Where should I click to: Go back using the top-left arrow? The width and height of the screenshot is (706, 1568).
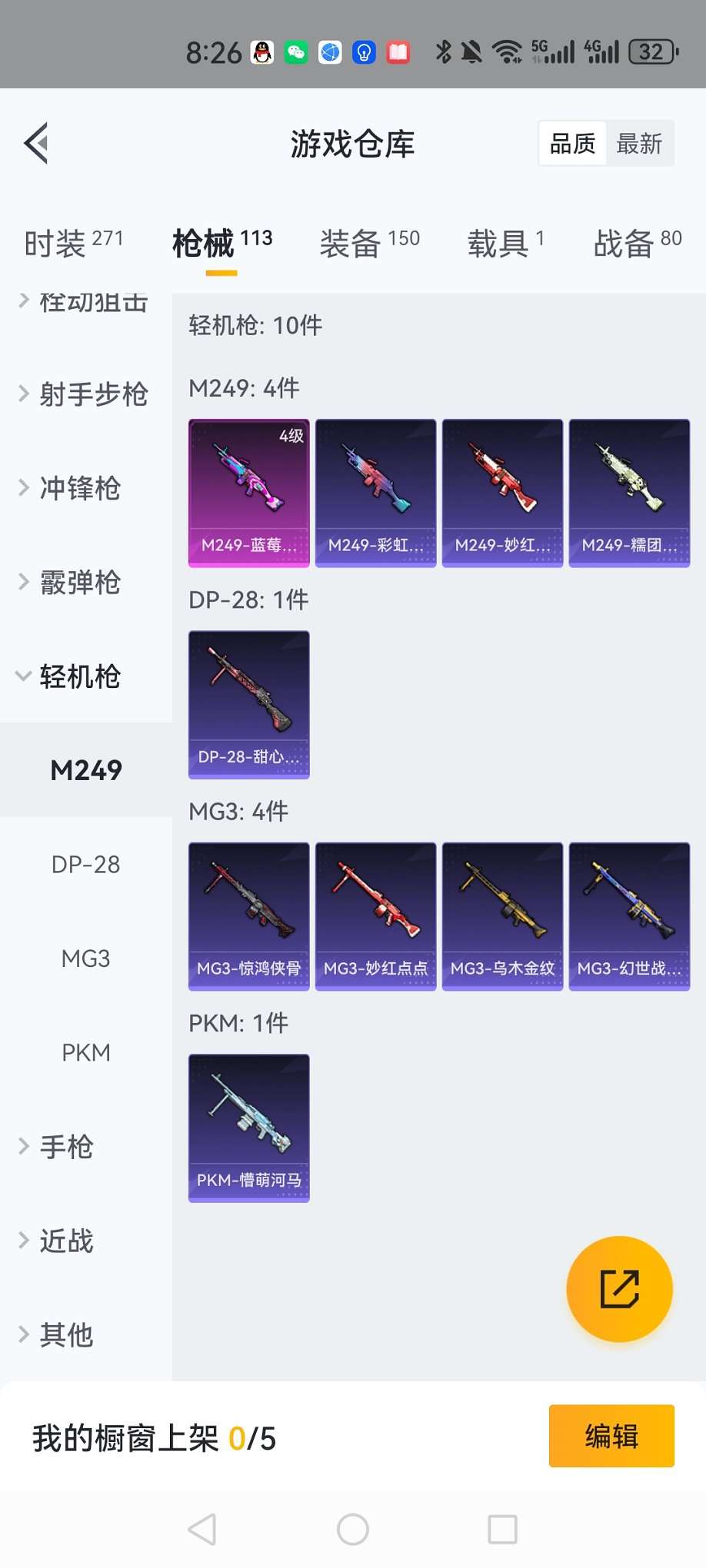tap(36, 143)
